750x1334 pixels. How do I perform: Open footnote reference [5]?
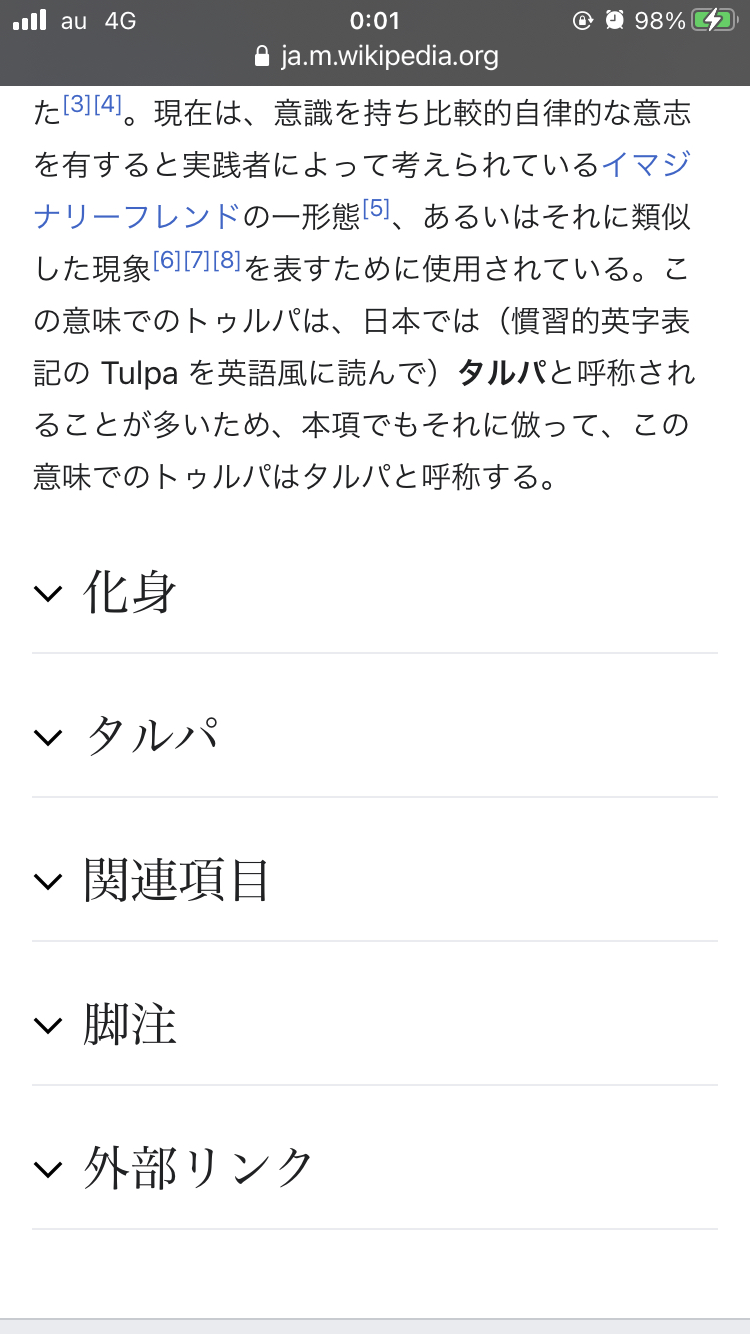(x=375, y=208)
